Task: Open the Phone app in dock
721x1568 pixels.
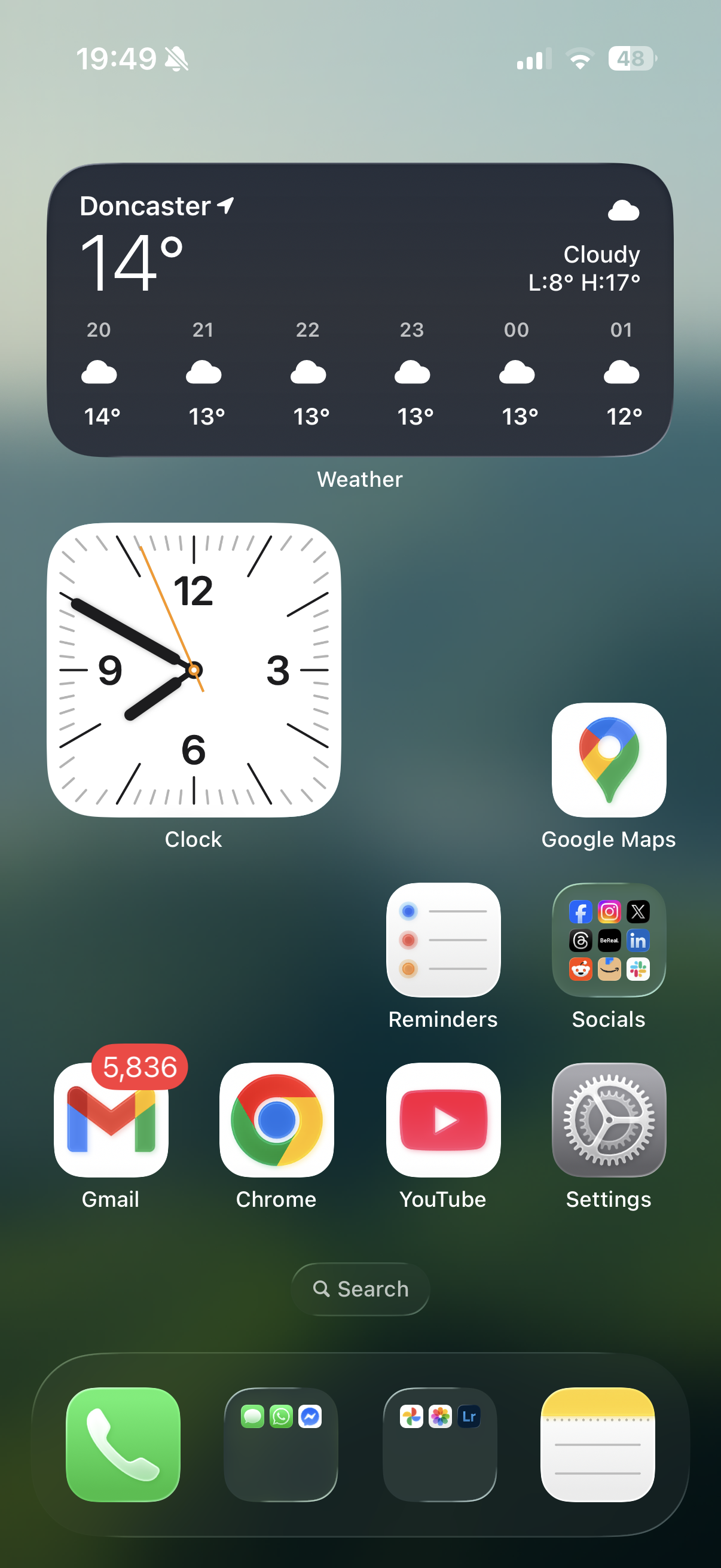Action: 123,1444
